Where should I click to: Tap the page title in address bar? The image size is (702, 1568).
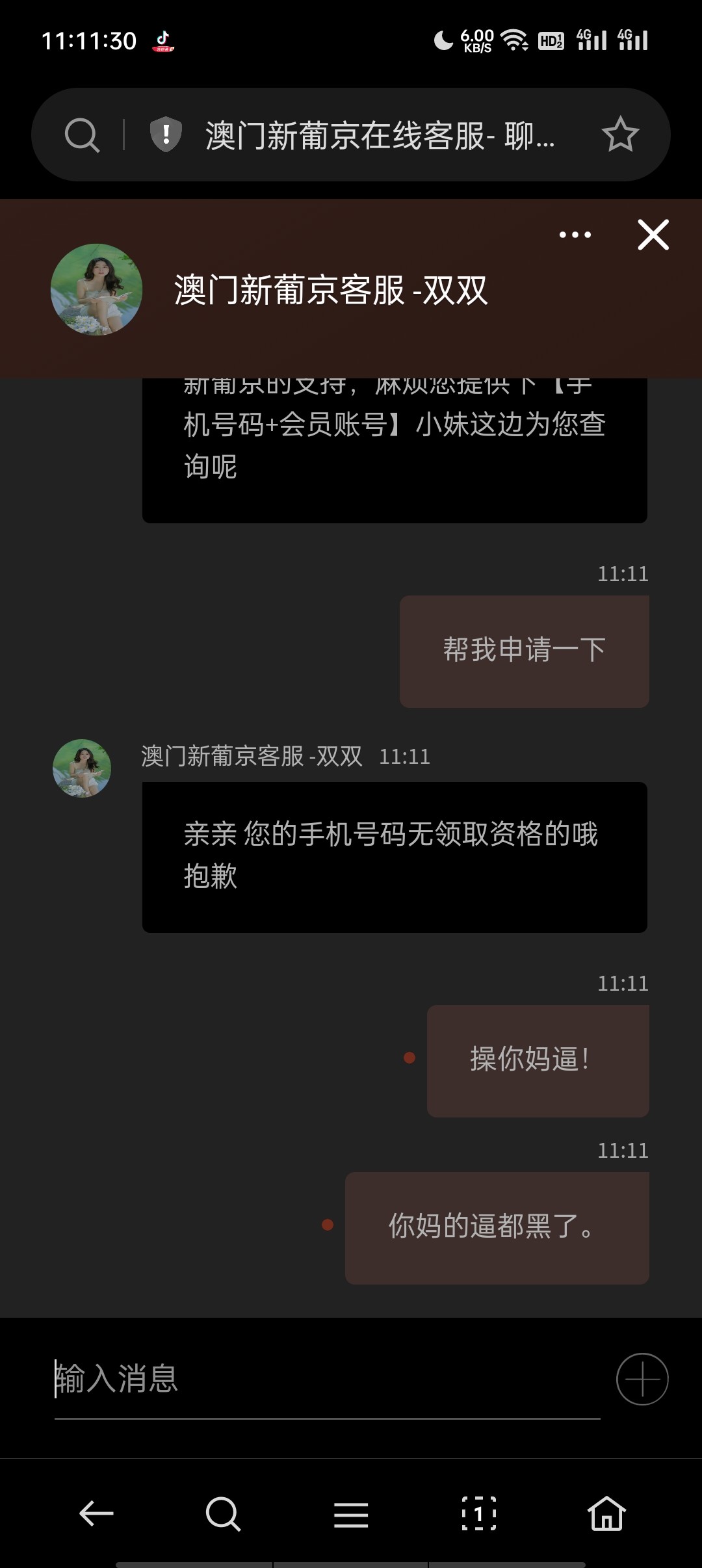[x=380, y=136]
